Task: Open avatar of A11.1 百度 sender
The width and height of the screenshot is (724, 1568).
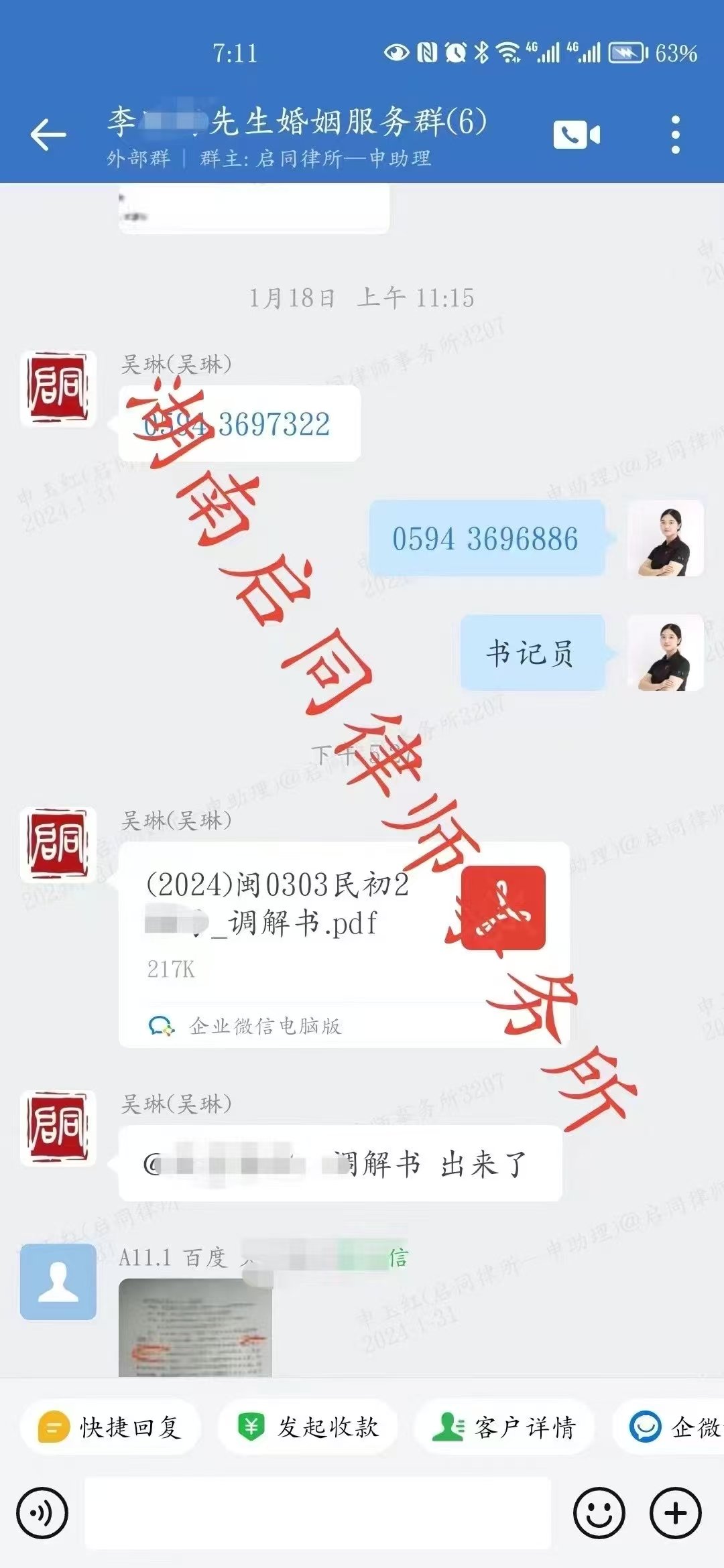Action: point(58,1281)
